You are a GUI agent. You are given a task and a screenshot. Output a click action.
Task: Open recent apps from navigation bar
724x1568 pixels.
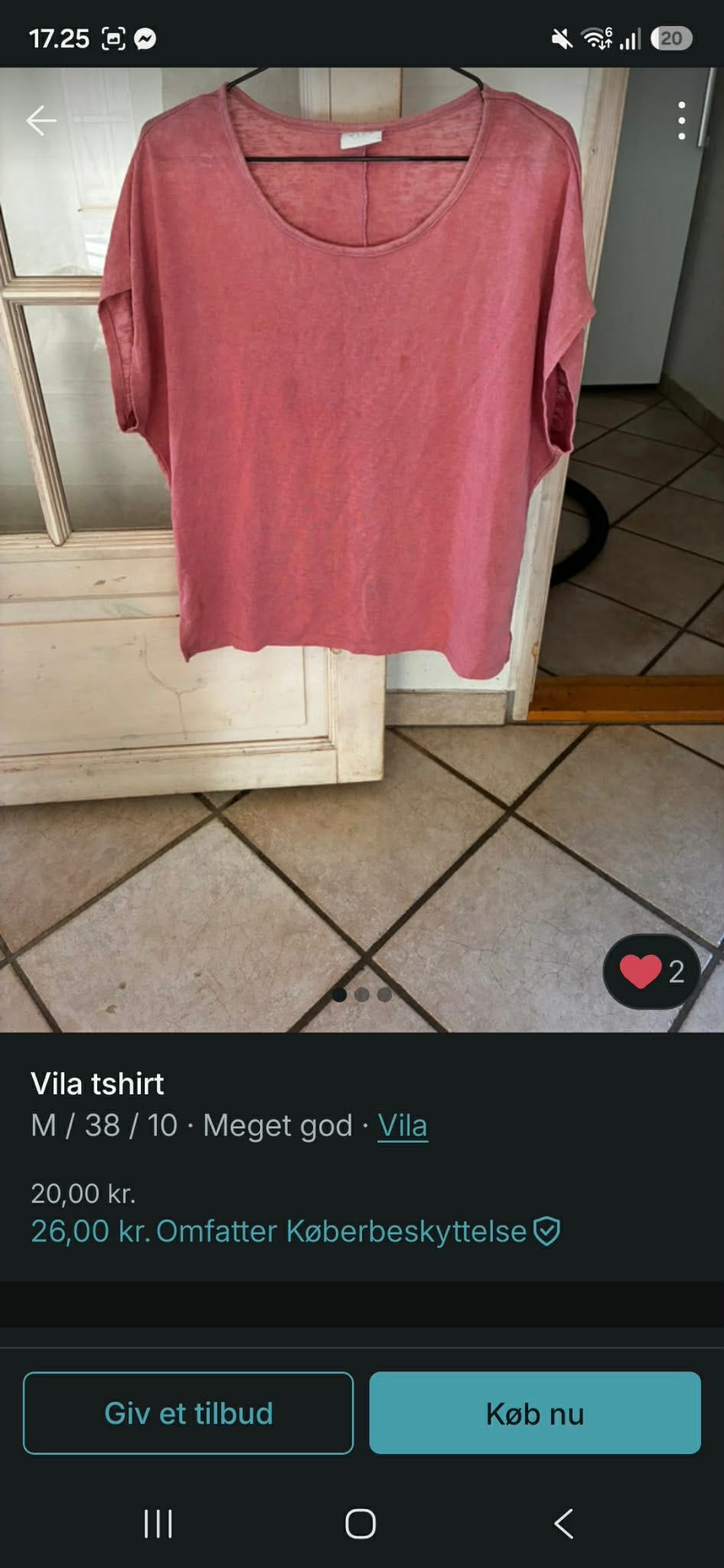point(158,1524)
